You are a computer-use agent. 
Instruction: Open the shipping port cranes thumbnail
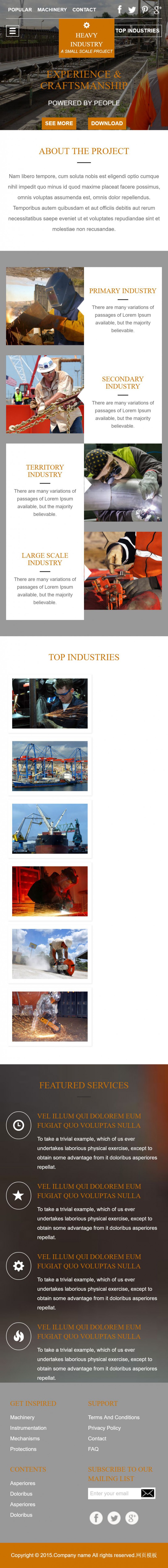pyautogui.click(x=50, y=766)
